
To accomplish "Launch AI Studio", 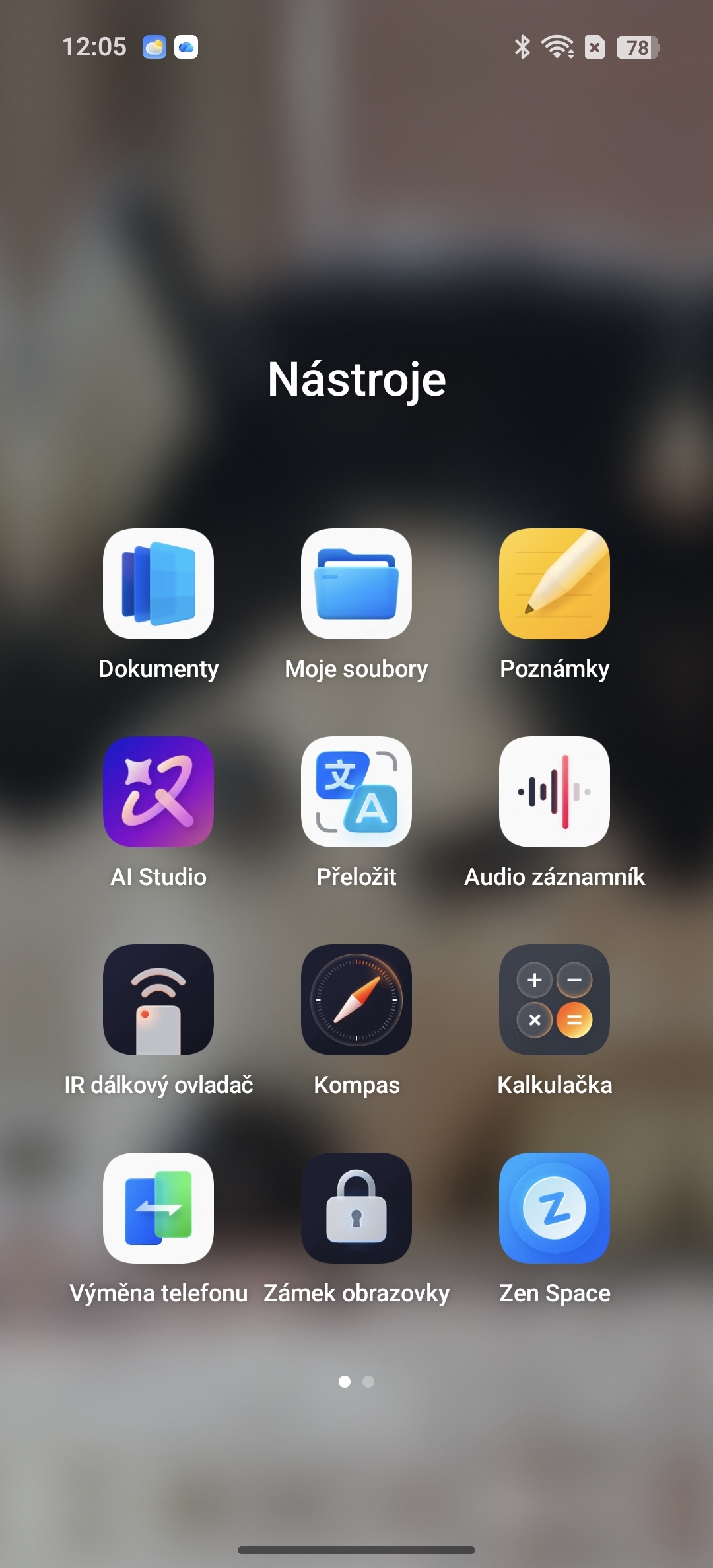I will tap(158, 792).
